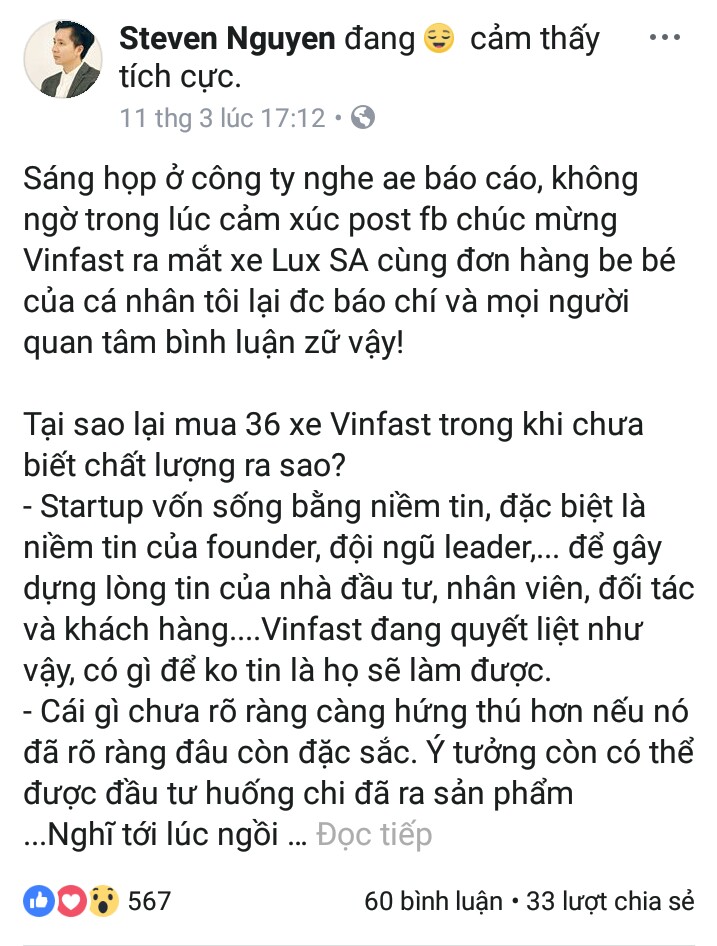
Task: Open Steven Nguyen's profile picture
Action: click(x=60, y=59)
